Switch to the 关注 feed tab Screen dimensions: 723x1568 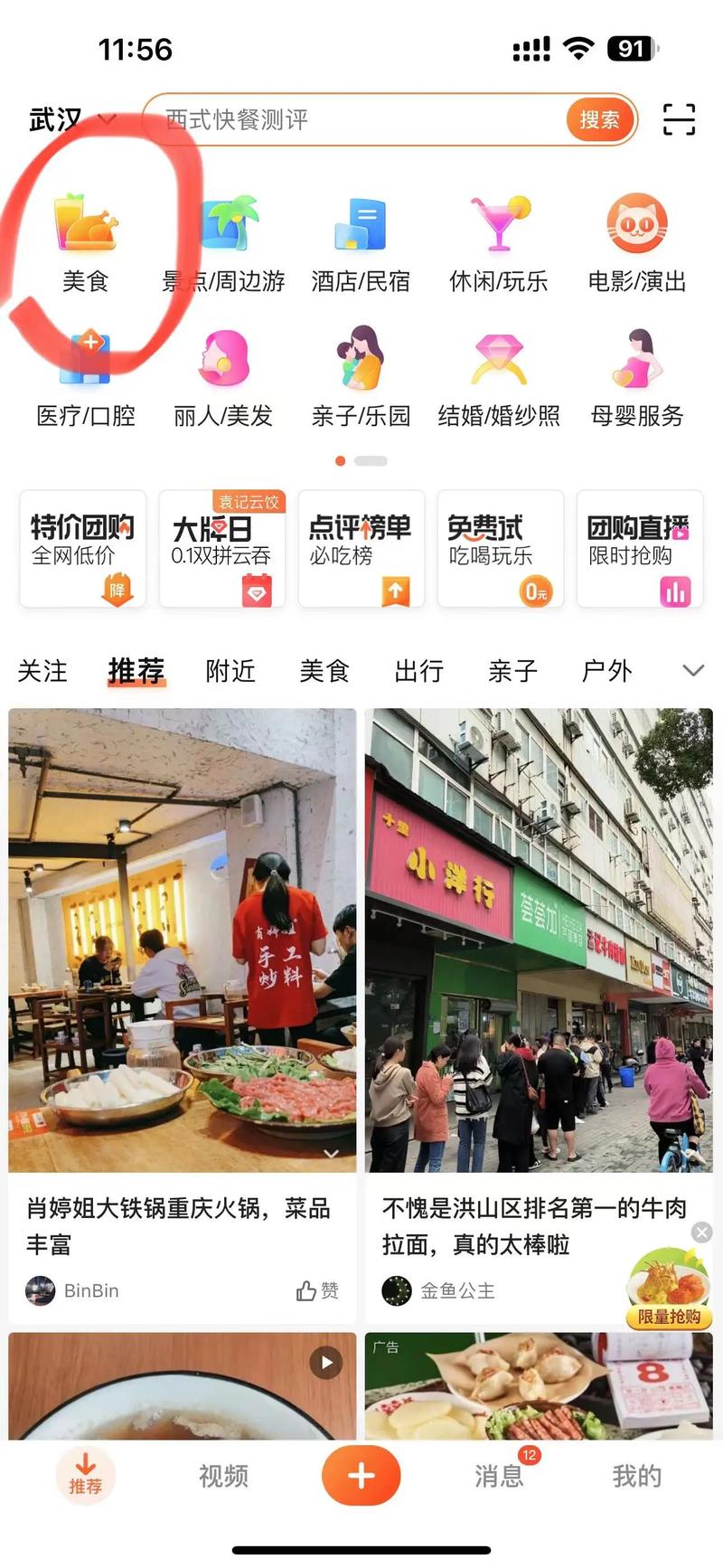(x=42, y=671)
